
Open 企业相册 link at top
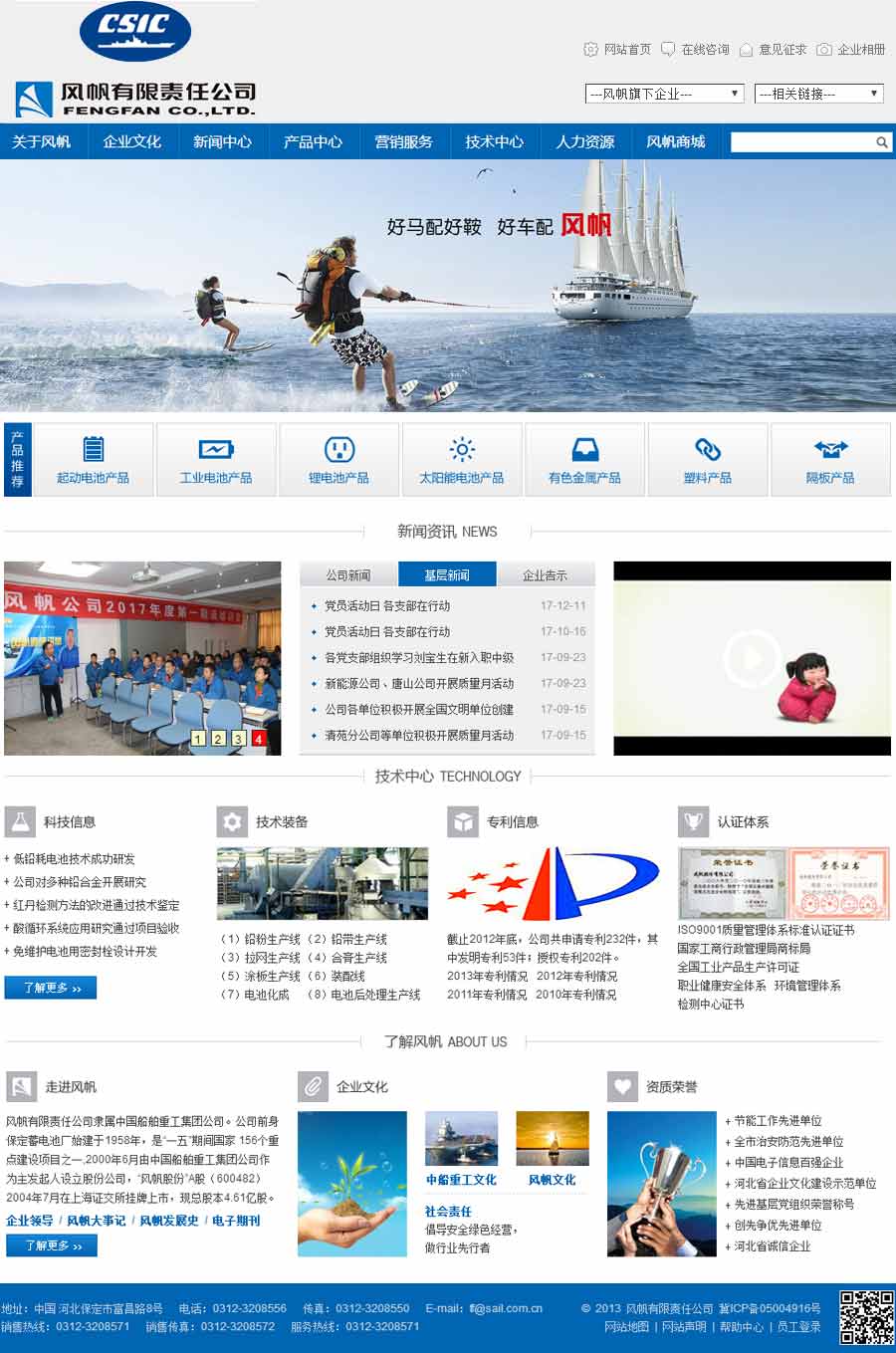(x=851, y=50)
